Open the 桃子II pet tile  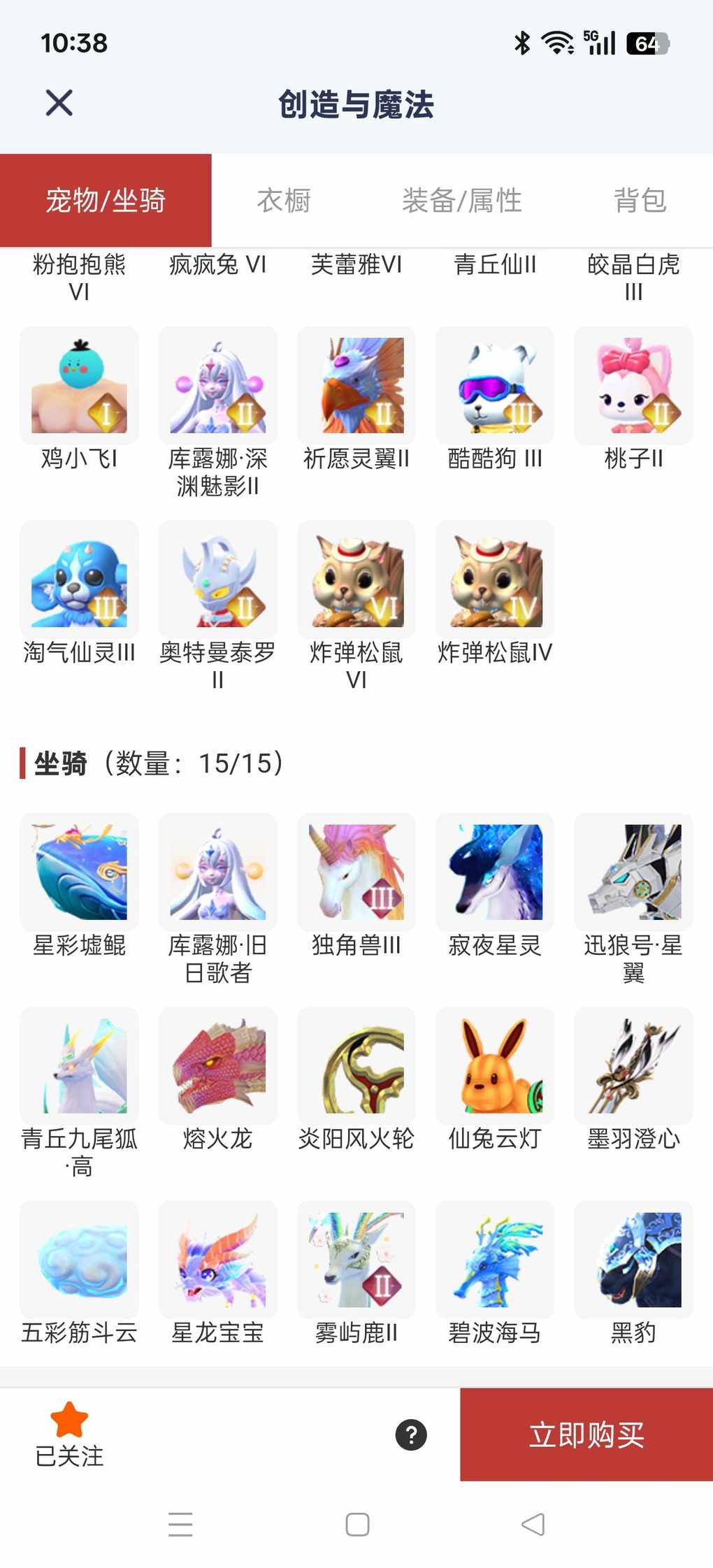point(633,386)
